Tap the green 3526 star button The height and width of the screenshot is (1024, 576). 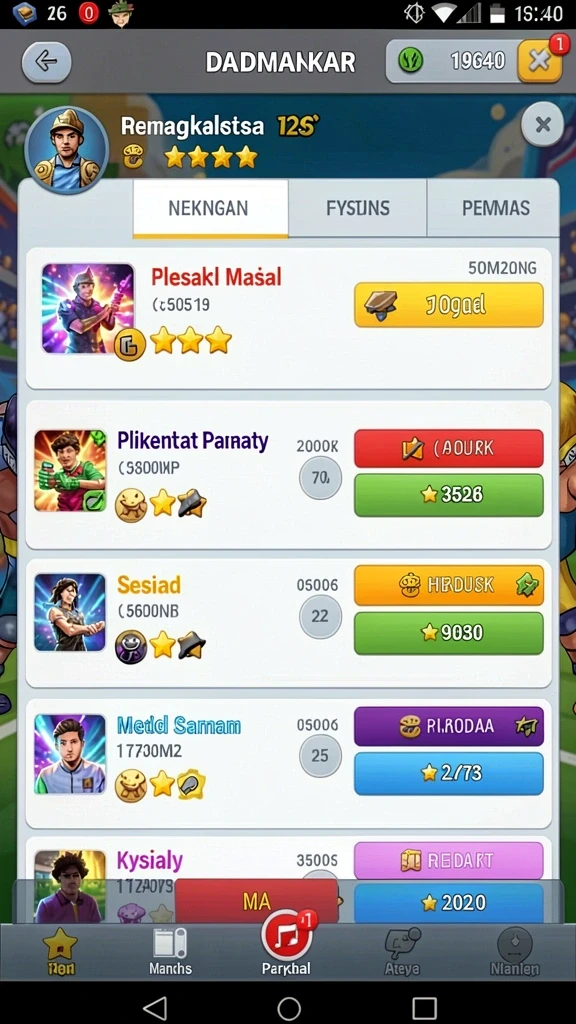click(x=449, y=495)
